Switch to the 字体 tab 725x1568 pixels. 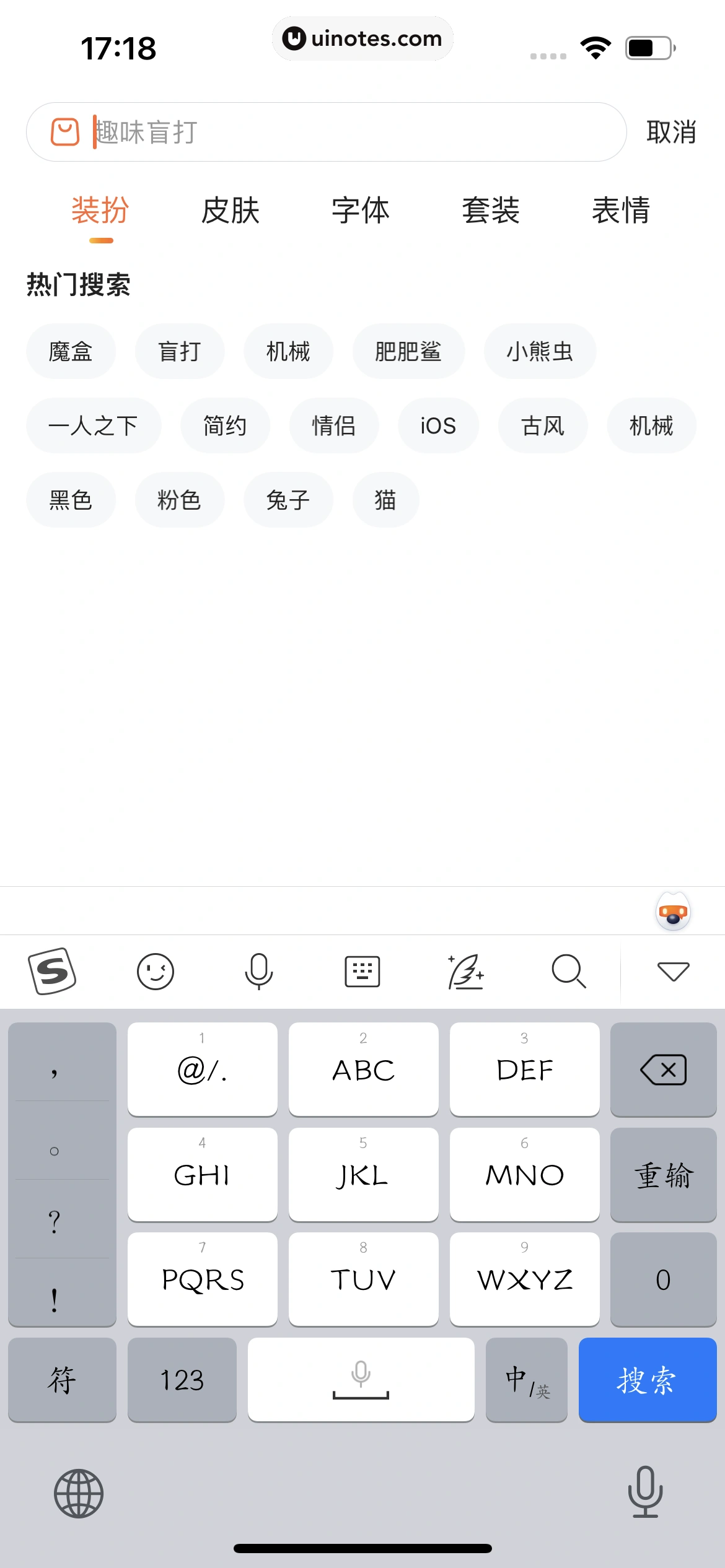360,211
